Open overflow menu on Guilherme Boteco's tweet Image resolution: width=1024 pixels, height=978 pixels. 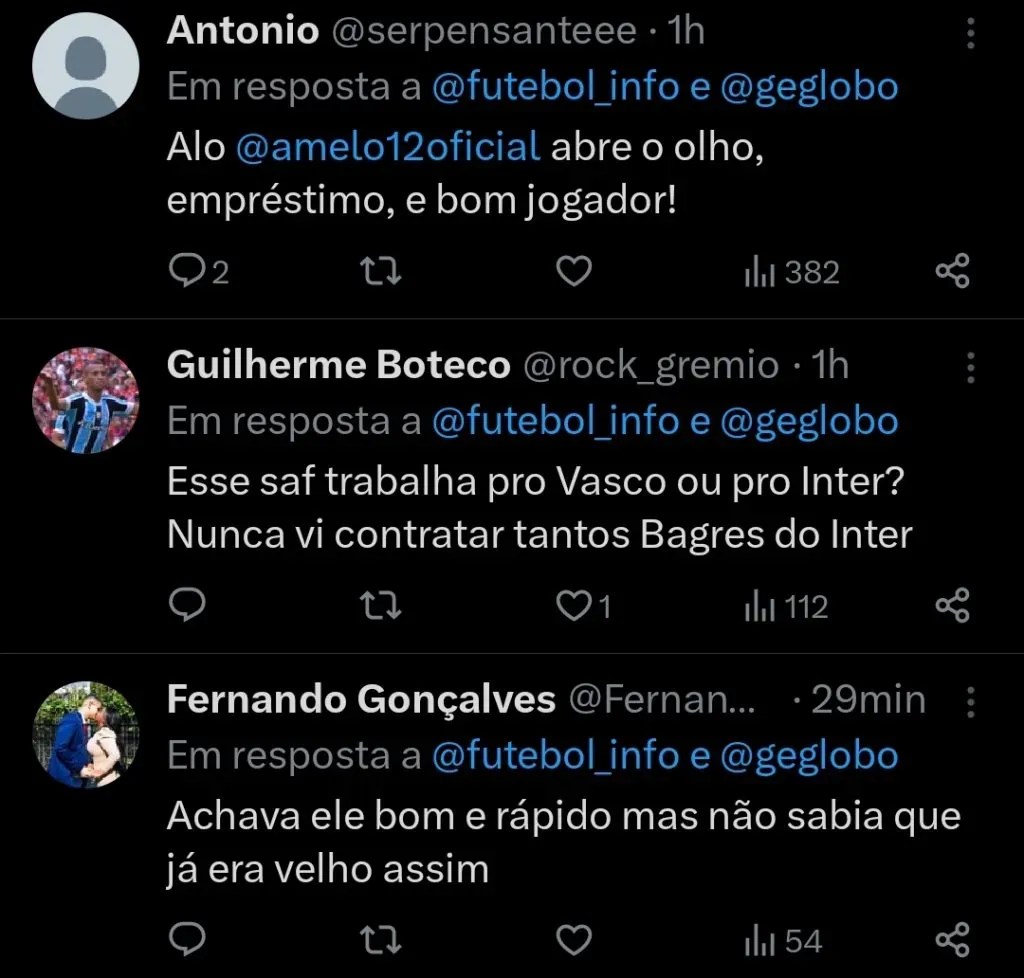[970, 367]
